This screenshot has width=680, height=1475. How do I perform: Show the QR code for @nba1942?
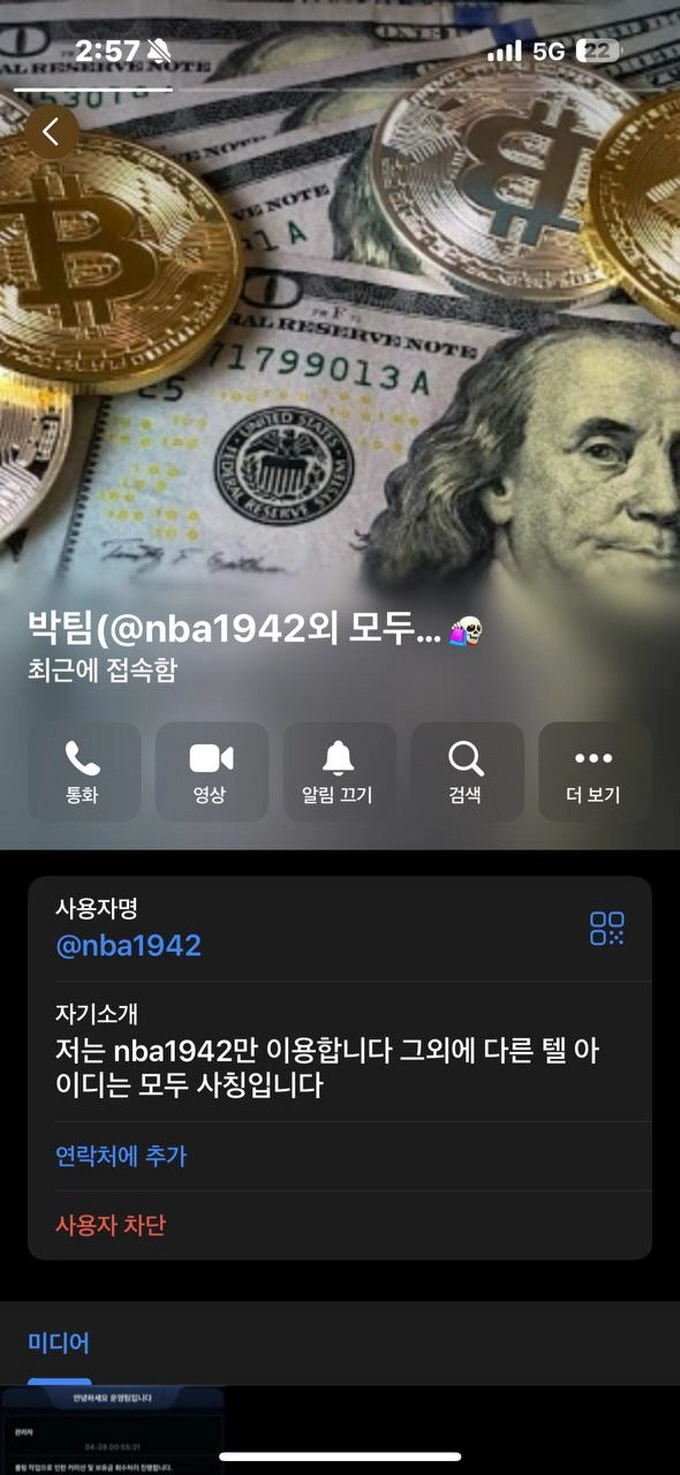[x=606, y=928]
